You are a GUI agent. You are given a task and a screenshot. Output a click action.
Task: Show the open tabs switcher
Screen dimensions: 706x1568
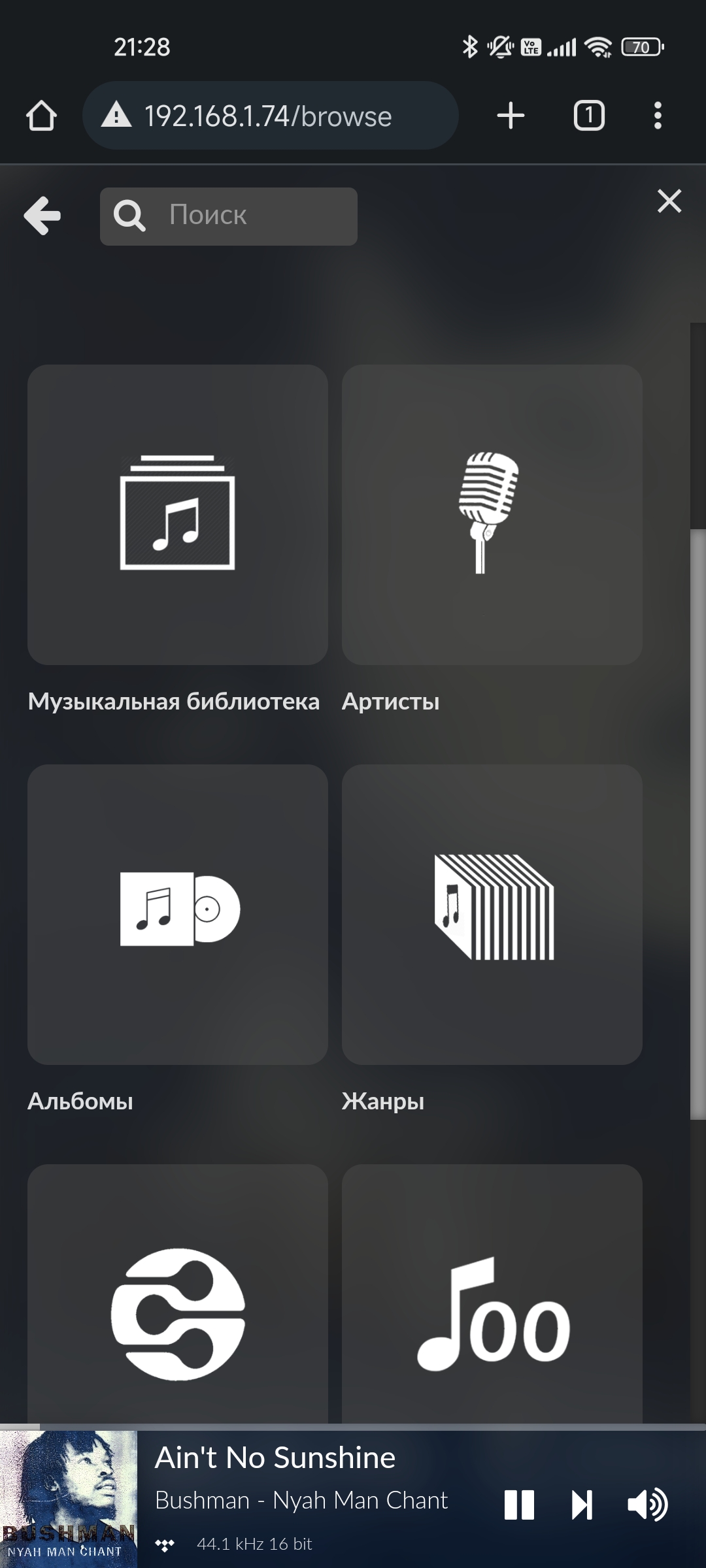[x=589, y=116]
